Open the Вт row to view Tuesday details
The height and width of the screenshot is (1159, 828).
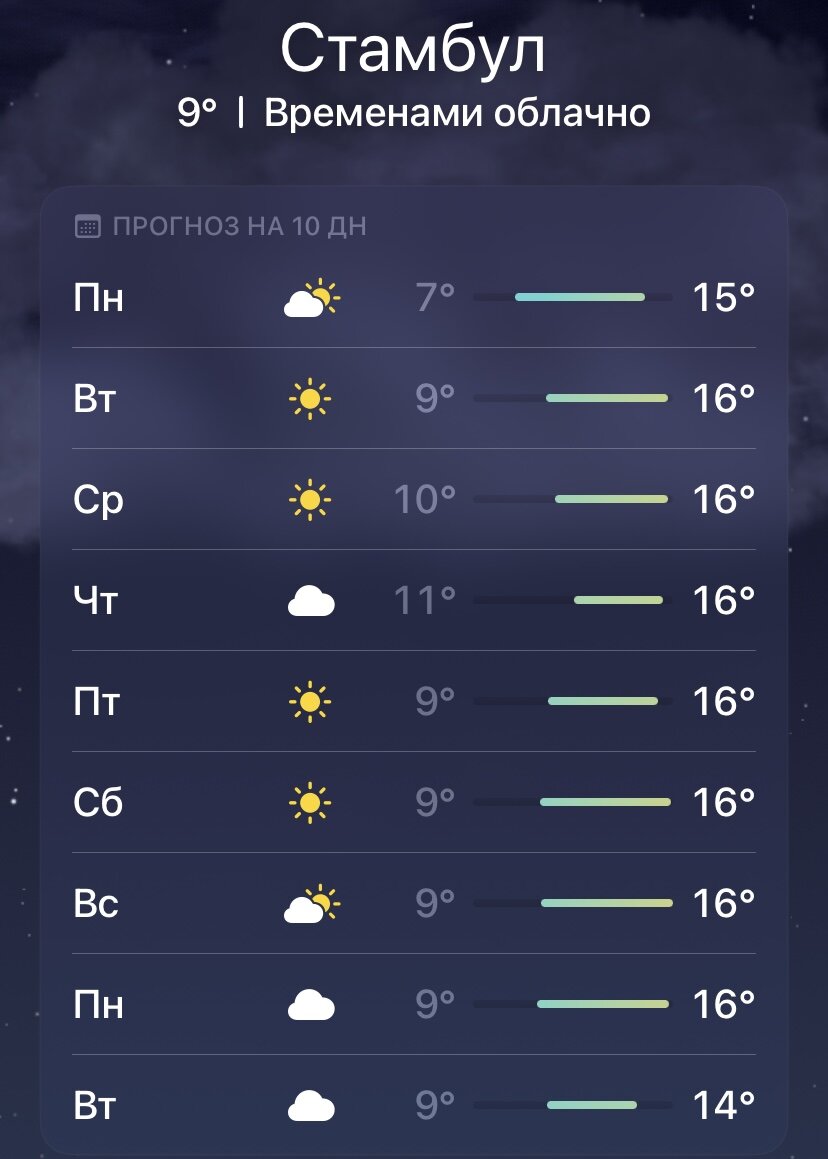pos(413,398)
